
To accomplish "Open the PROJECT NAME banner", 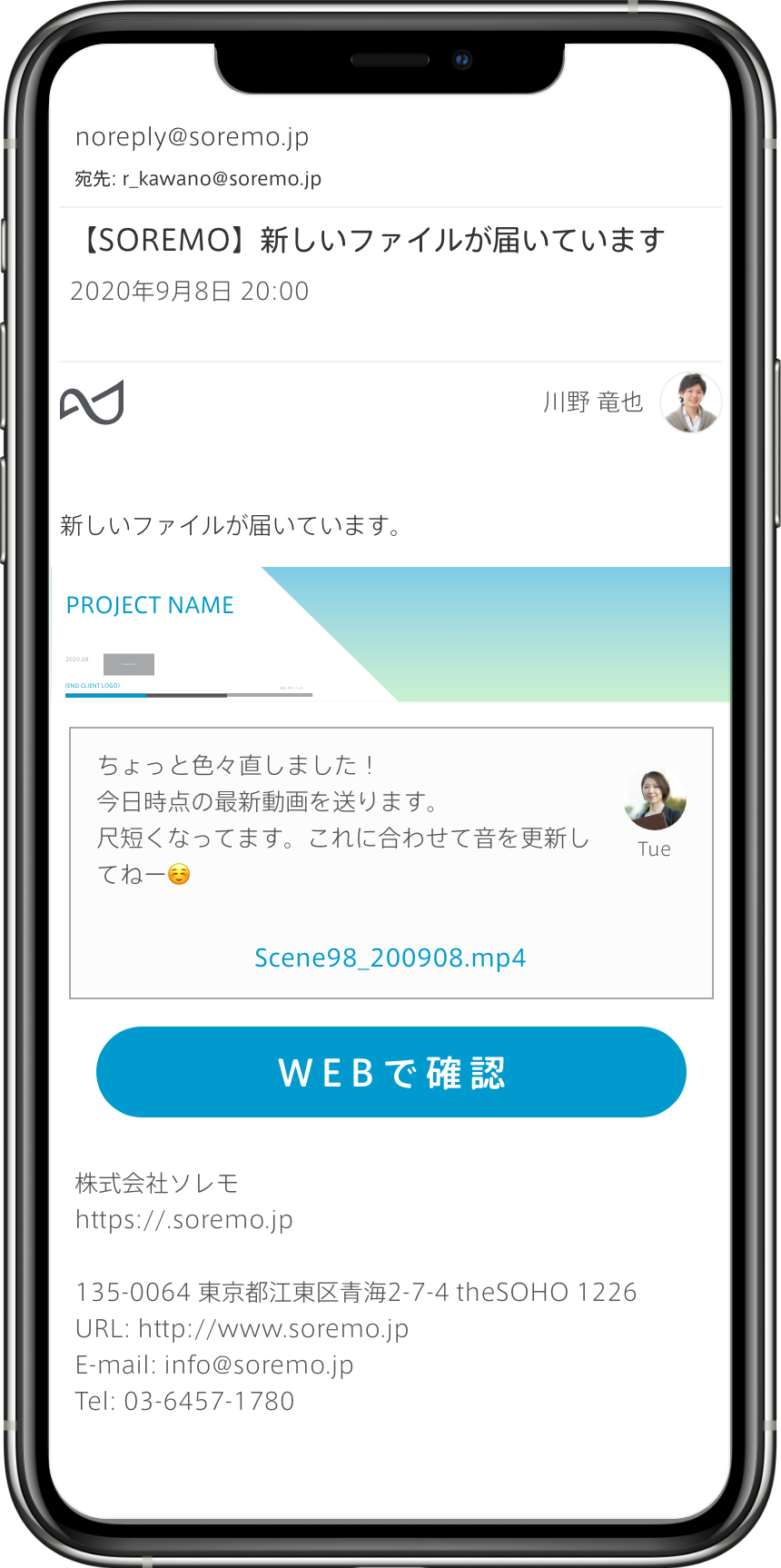I will pyautogui.click(x=390, y=634).
